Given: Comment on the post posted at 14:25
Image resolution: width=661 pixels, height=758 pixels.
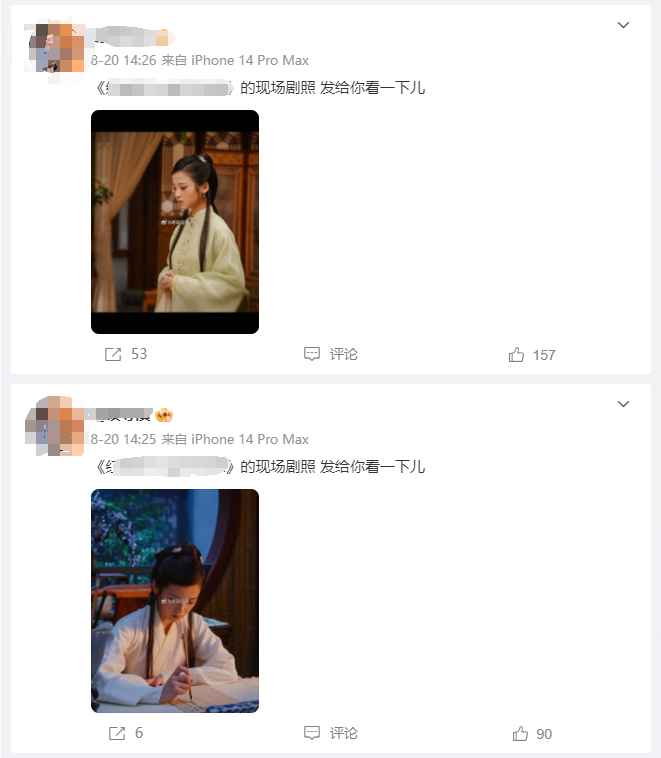Looking at the screenshot, I should coord(330,733).
